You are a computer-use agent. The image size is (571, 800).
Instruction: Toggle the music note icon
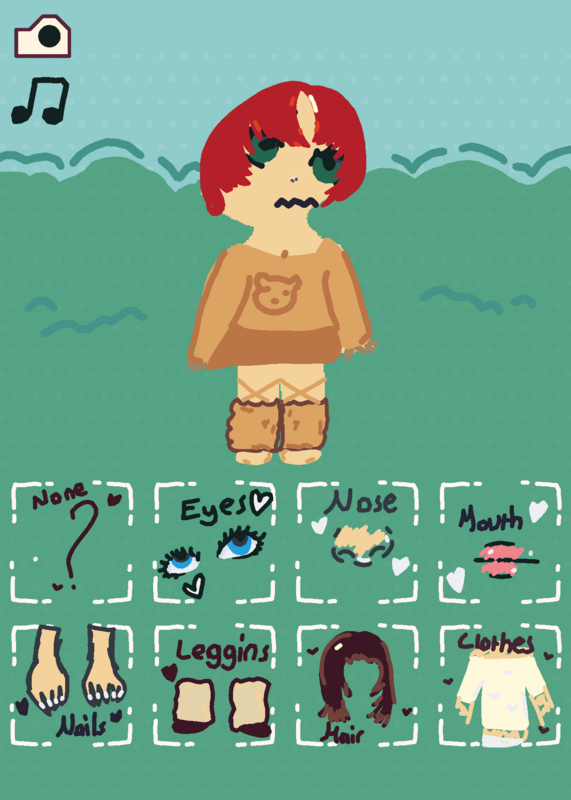tap(40, 101)
